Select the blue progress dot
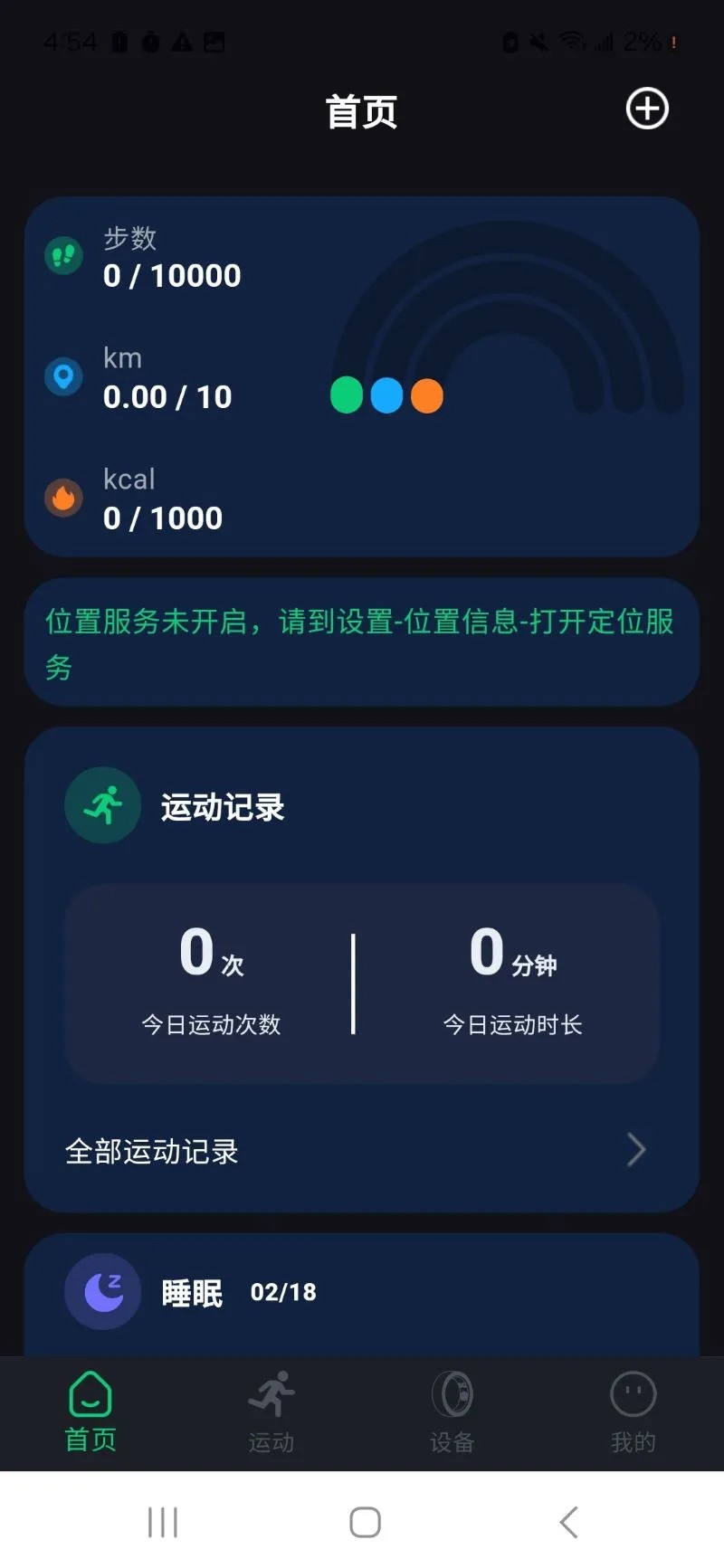 [386, 395]
